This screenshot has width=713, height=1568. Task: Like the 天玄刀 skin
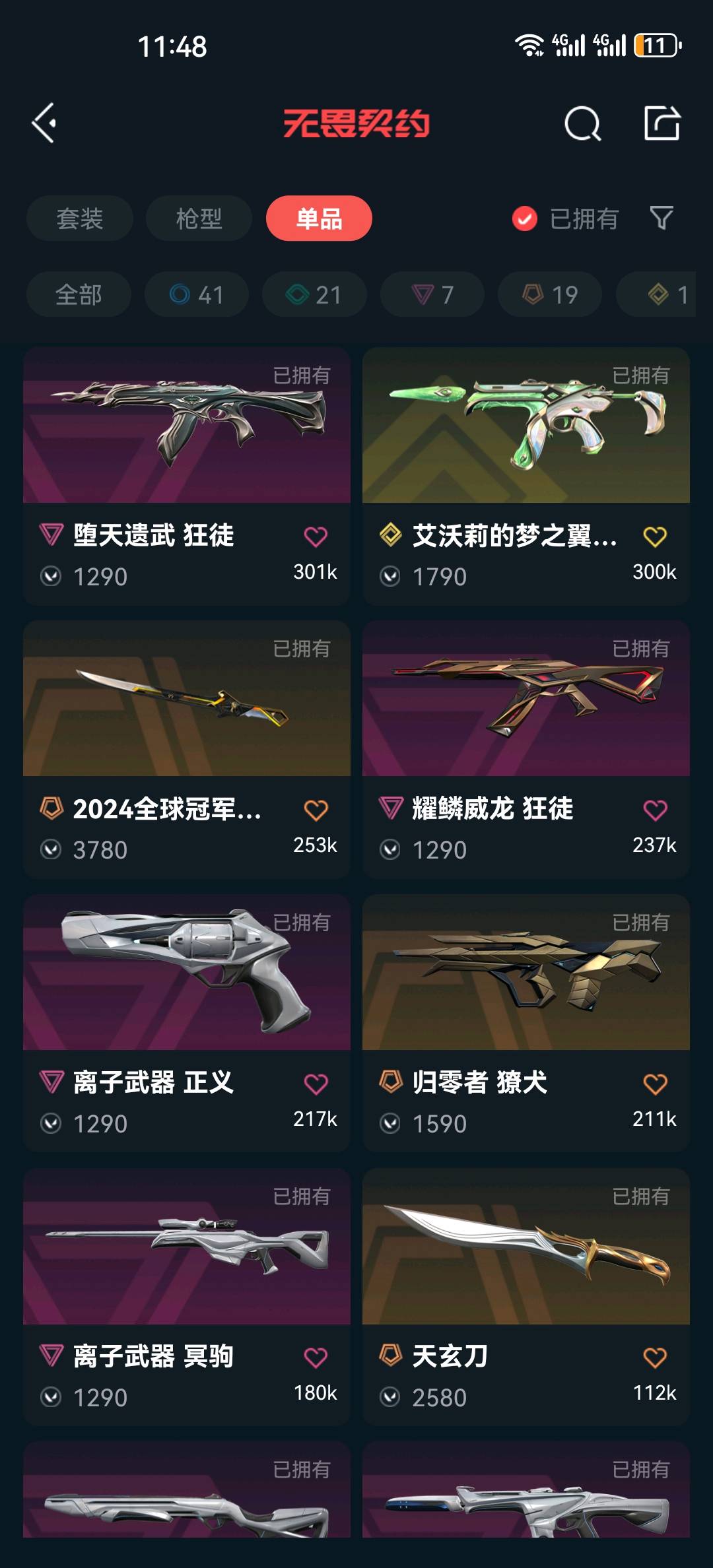click(x=654, y=1358)
